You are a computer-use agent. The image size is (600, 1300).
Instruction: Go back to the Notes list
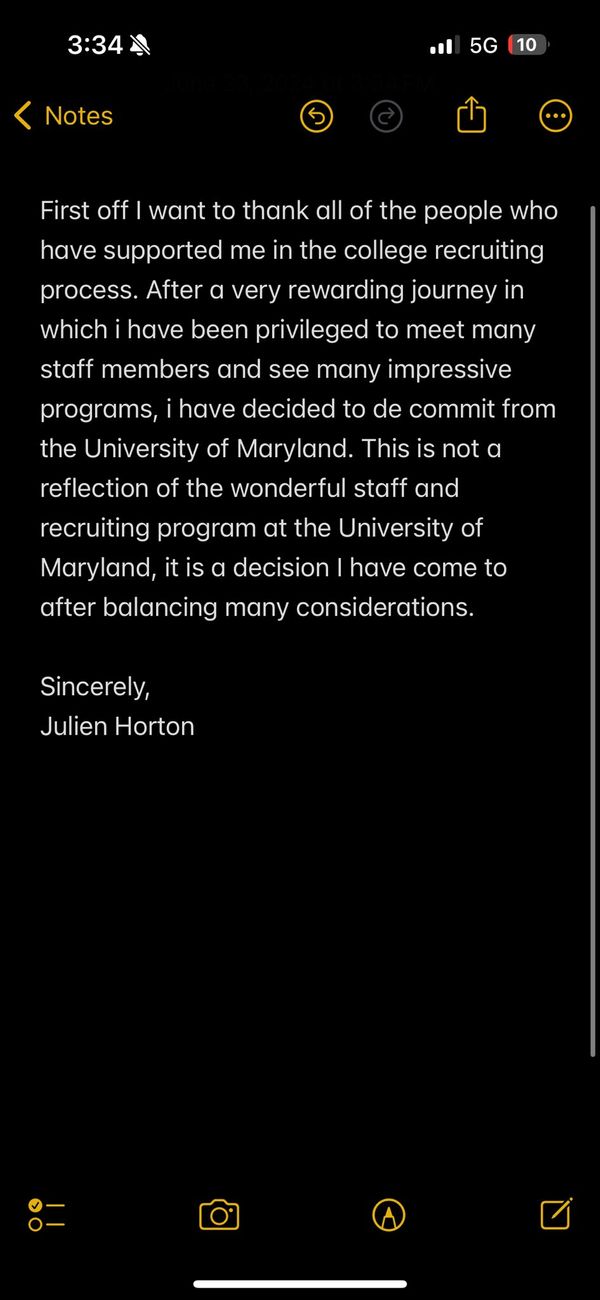pyautogui.click(x=63, y=116)
